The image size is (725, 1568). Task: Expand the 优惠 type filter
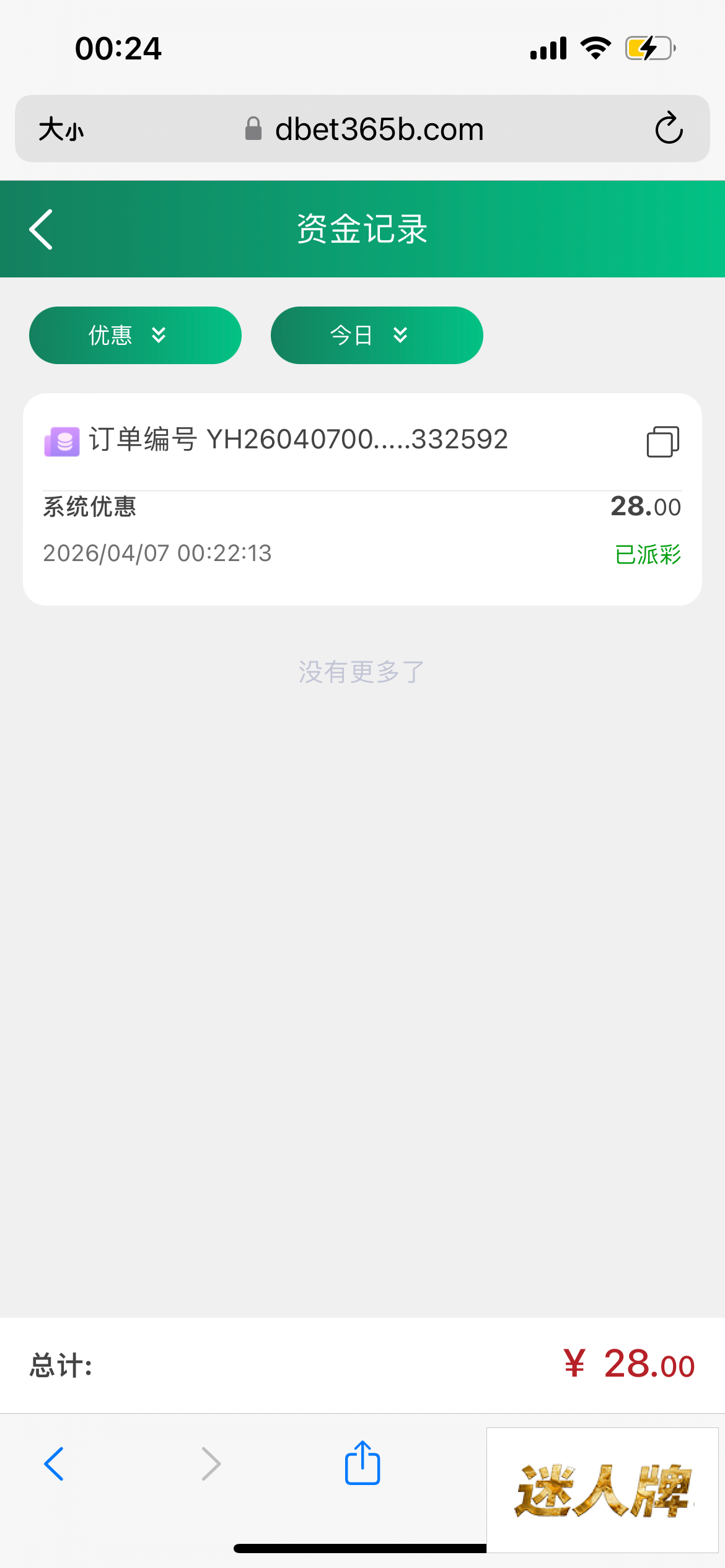pyautogui.click(x=135, y=335)
